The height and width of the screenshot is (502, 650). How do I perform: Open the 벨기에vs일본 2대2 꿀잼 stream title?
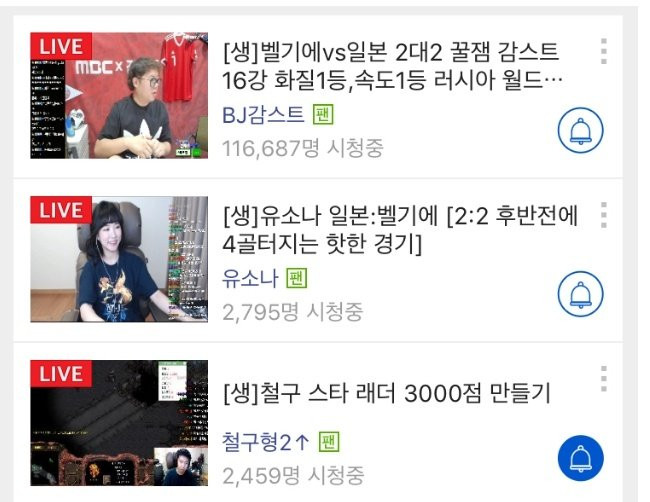(390, 64)
